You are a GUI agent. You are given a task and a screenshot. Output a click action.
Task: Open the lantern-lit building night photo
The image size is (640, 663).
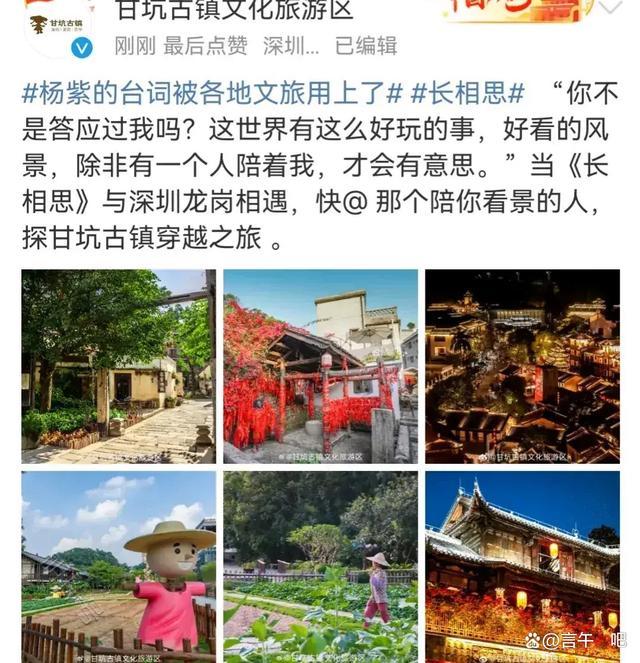(x=522, y=566)
